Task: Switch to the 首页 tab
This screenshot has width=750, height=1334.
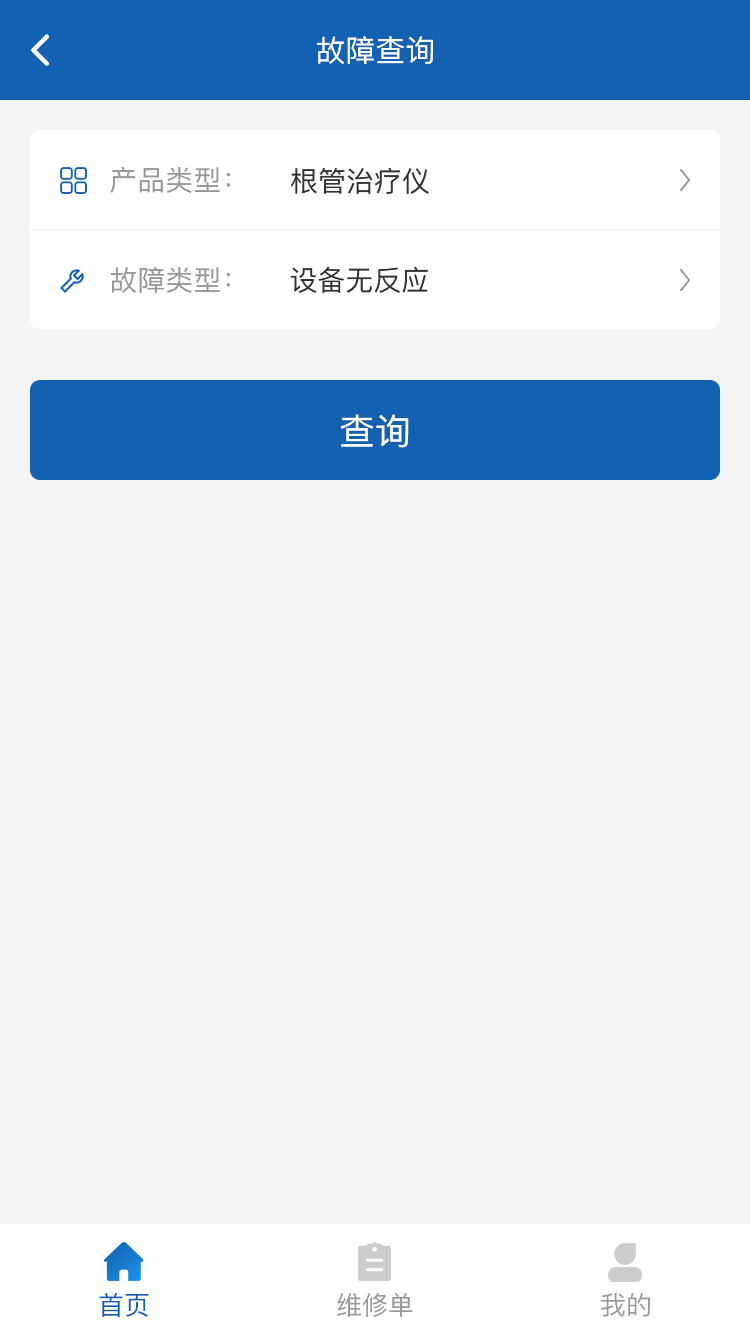Action: 124,1280
